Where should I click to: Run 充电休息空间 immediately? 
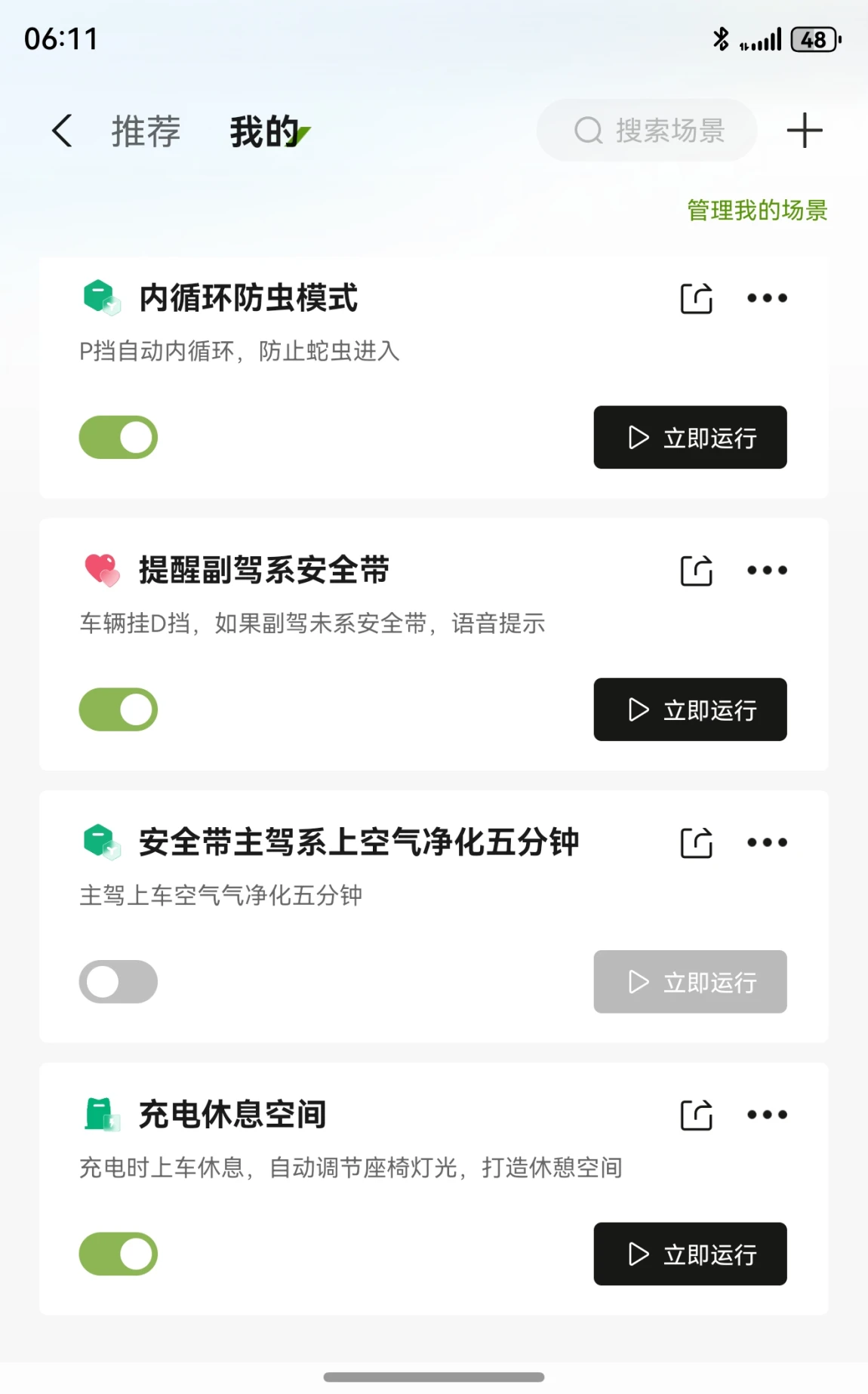(x=690, y=1254)
